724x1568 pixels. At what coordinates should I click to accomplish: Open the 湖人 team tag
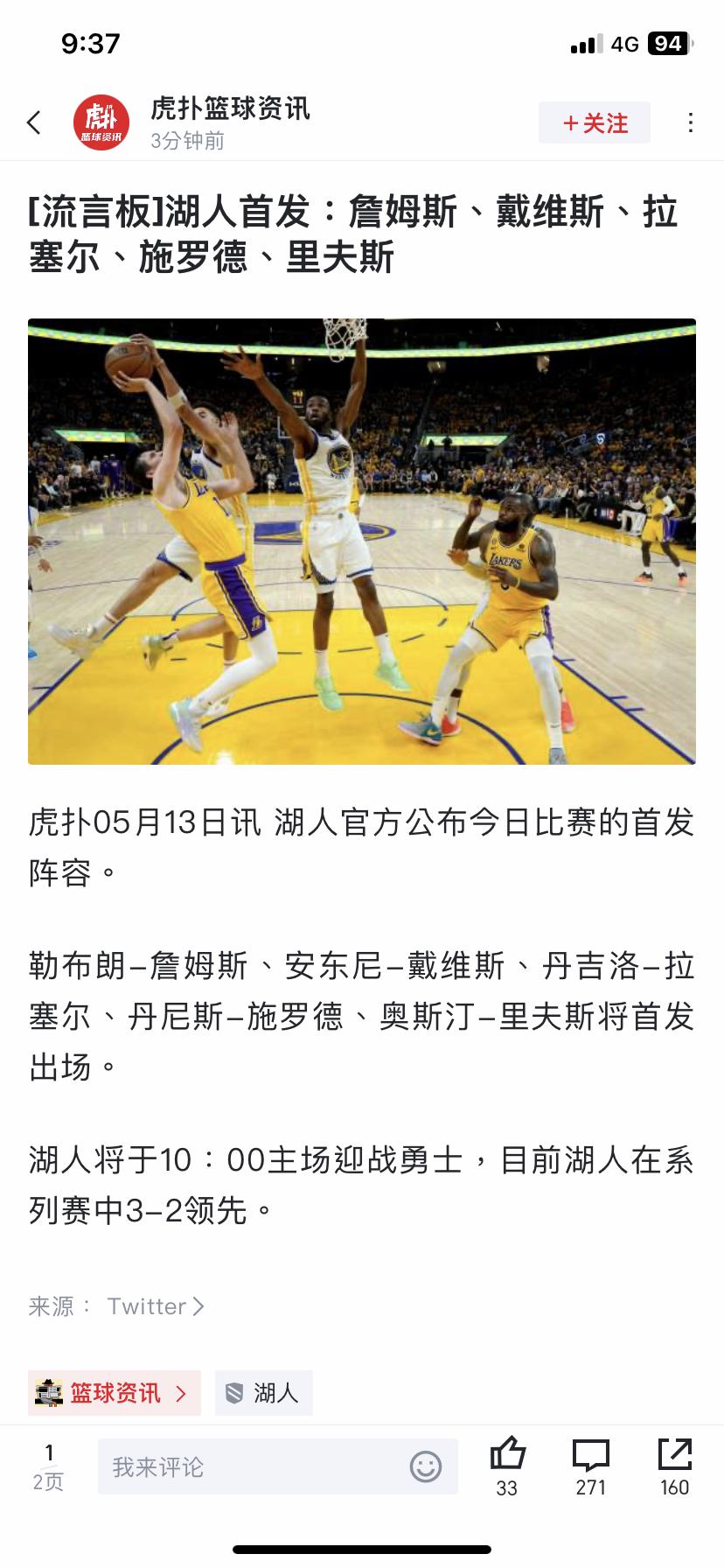(264, 1393)
